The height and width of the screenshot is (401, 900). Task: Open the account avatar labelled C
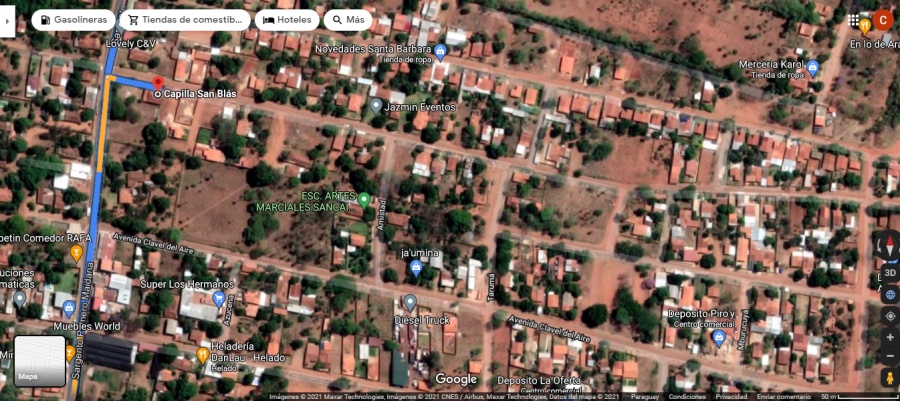[882, 20]
